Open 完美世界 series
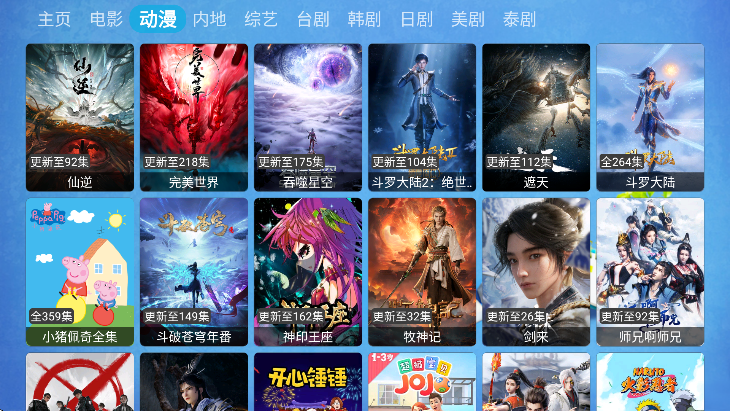The height and width of the screenshot is (411, 730). (194, 116)
